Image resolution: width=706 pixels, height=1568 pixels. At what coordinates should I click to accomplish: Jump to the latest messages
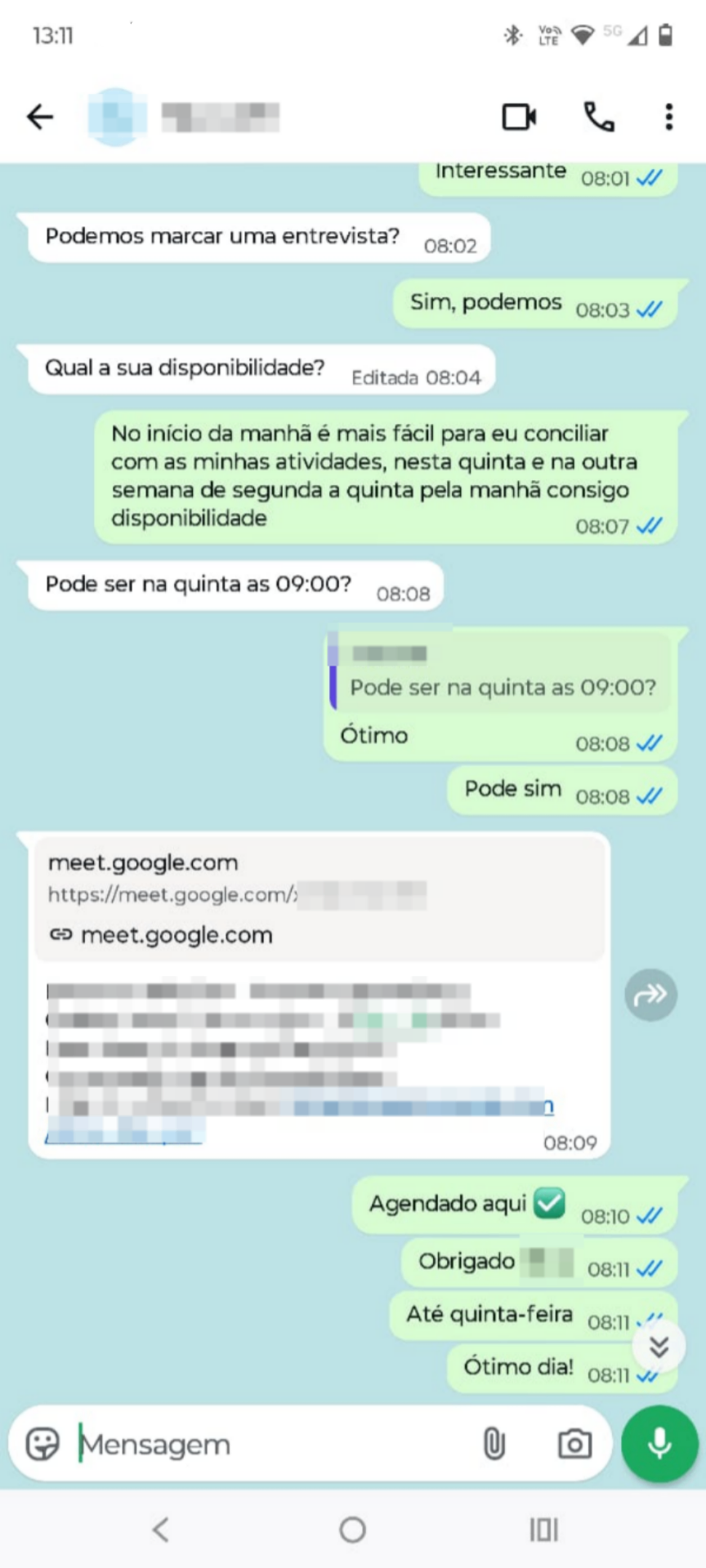tap(659, 1346)
